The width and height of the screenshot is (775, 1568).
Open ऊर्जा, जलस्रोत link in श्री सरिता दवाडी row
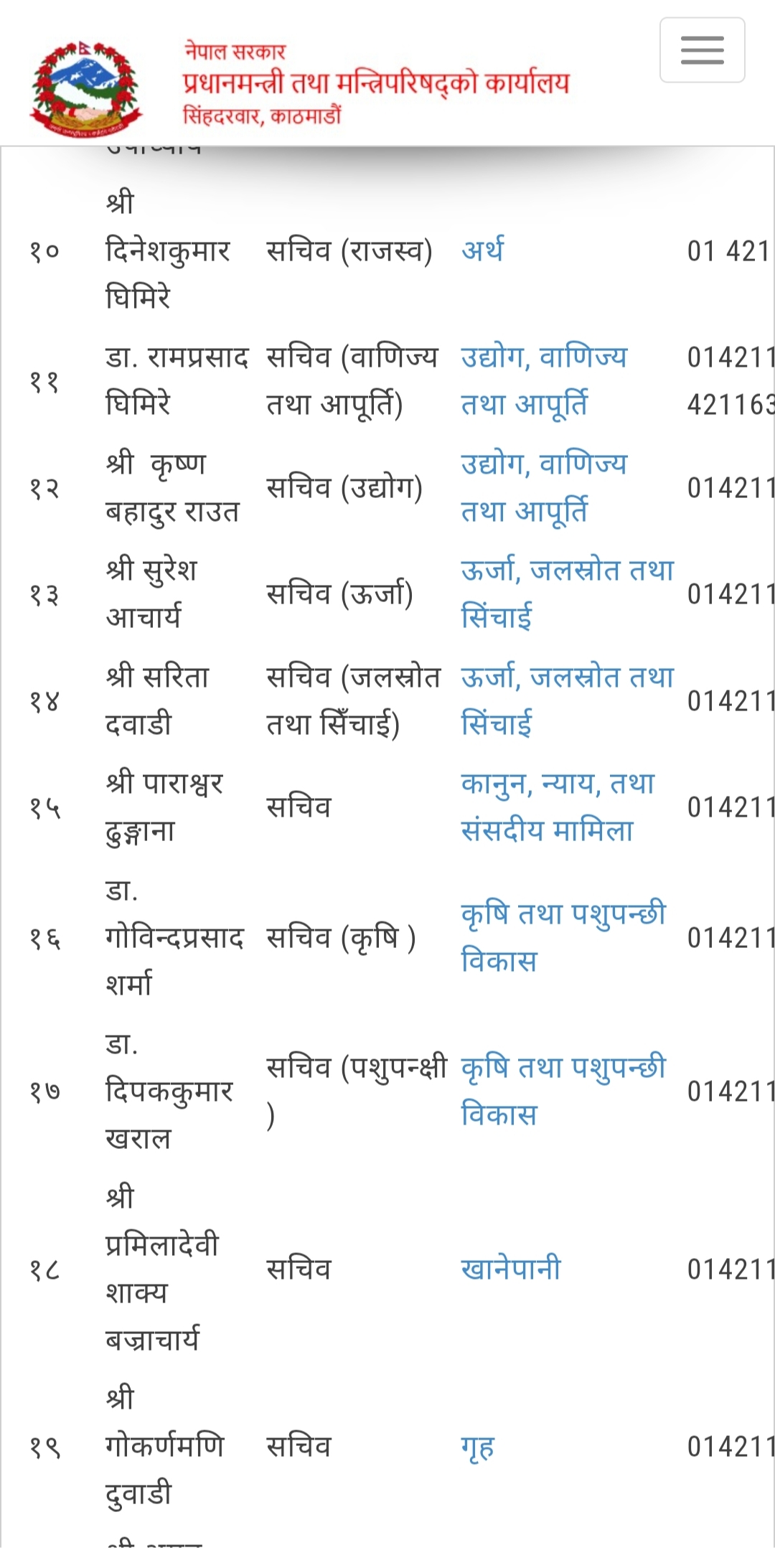567,678
